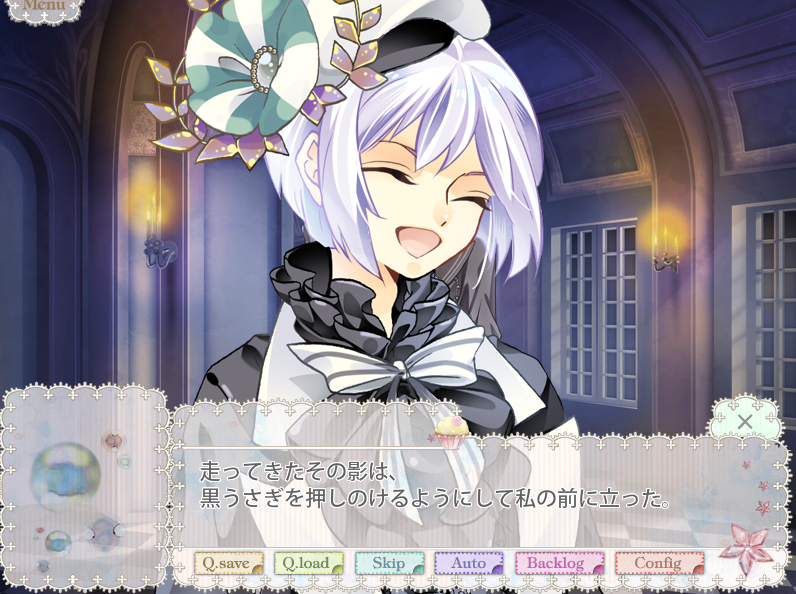The height and width of the screenshot is (594, 796).
Task: Open the Backlog history
Action: pyautogui.click(x=558, y=563)
